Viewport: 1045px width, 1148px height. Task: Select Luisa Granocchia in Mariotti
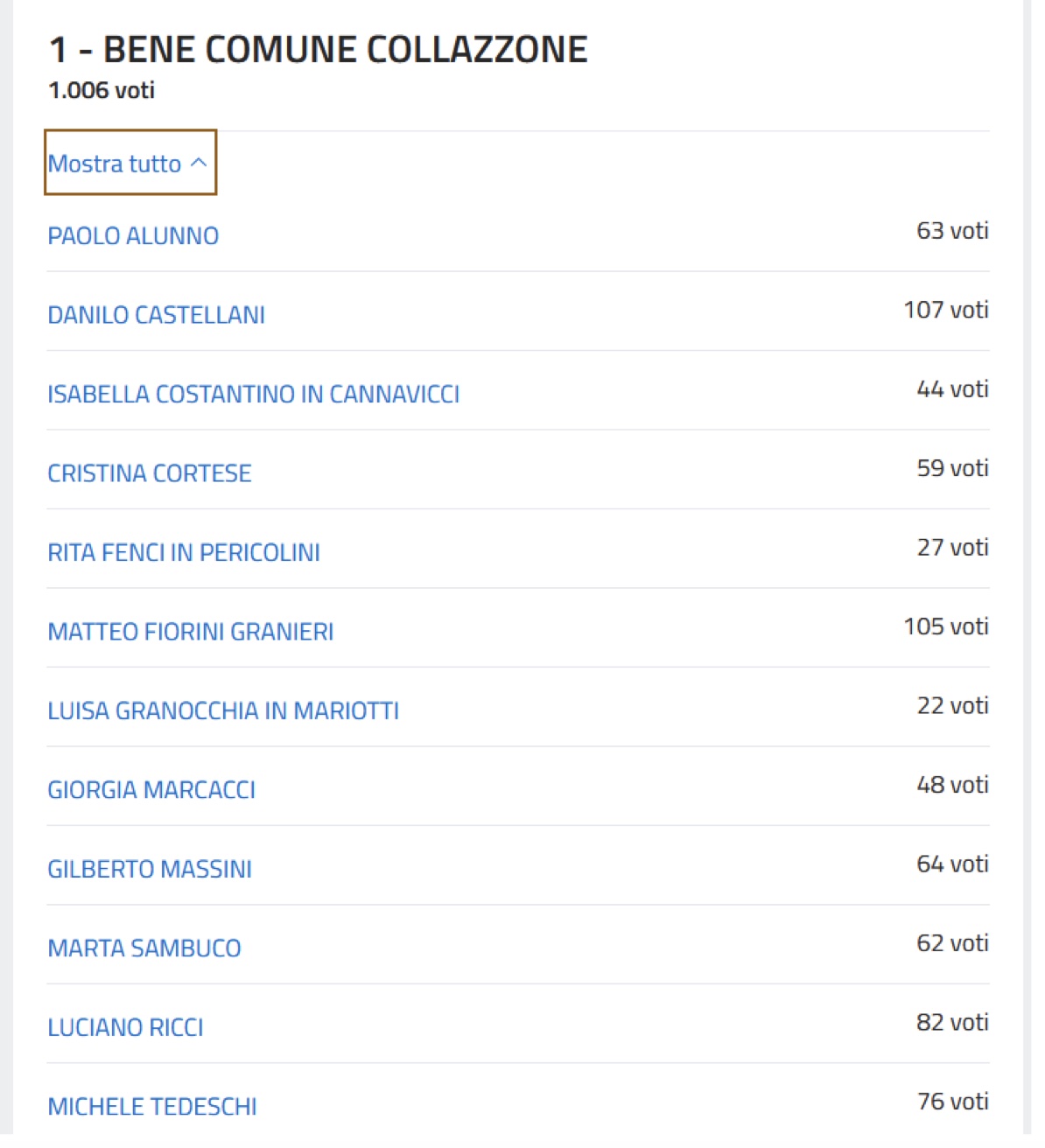pyautogui.click(x=223, y=711)
